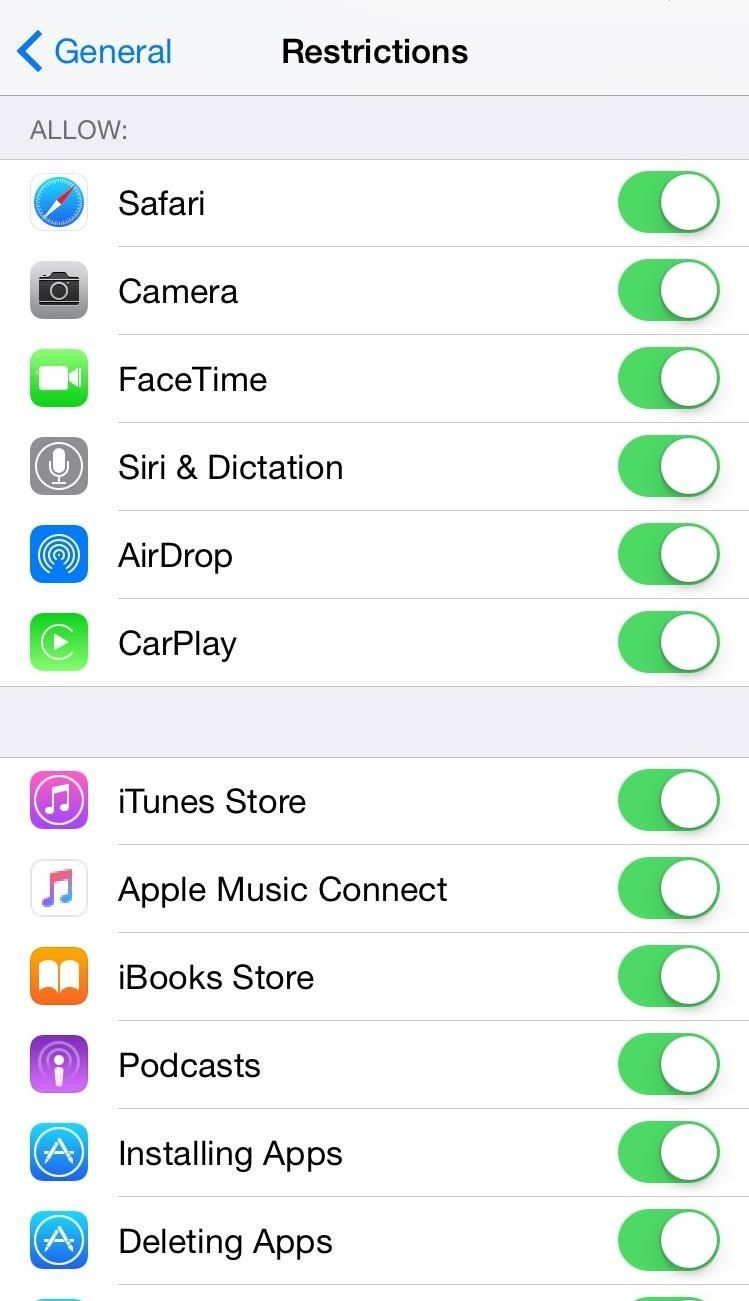Tap the Camera app icon
The width and height of the screenshot is (749, 1301).
tap(58, 290)
